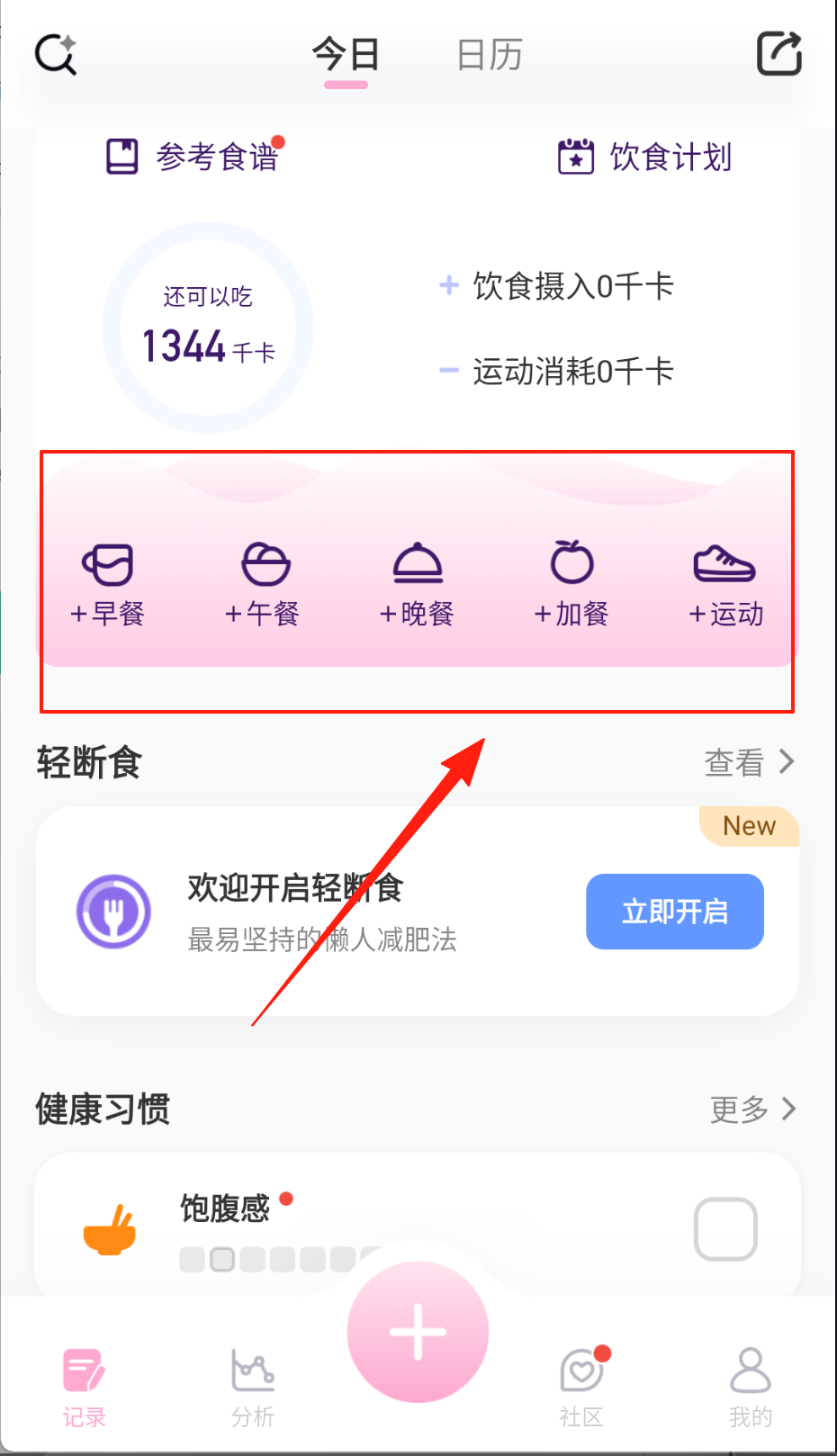Open the 社区 community tab

pyautogui.click(x=581, y=1388)
